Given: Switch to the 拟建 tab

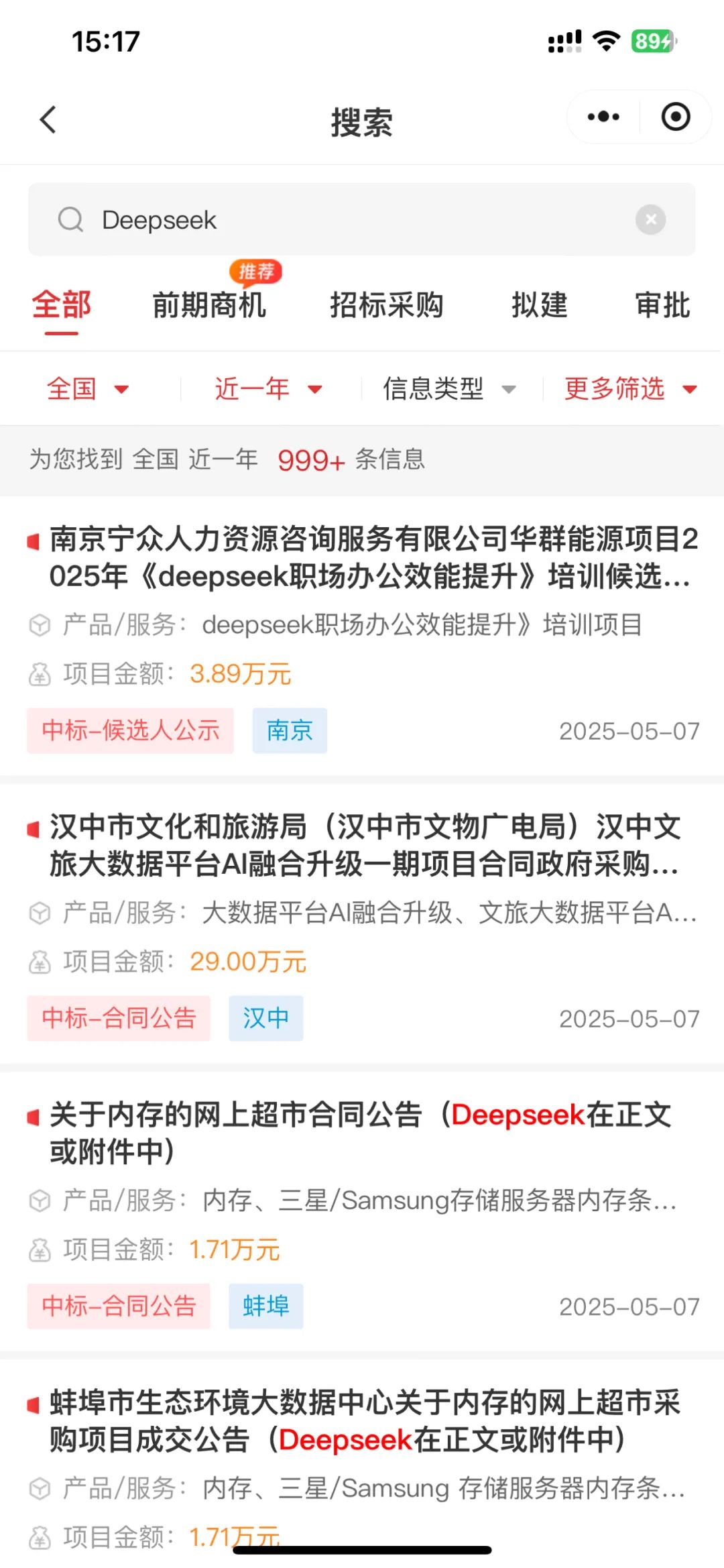Looking at the screenshot, I should pos(540,305).
